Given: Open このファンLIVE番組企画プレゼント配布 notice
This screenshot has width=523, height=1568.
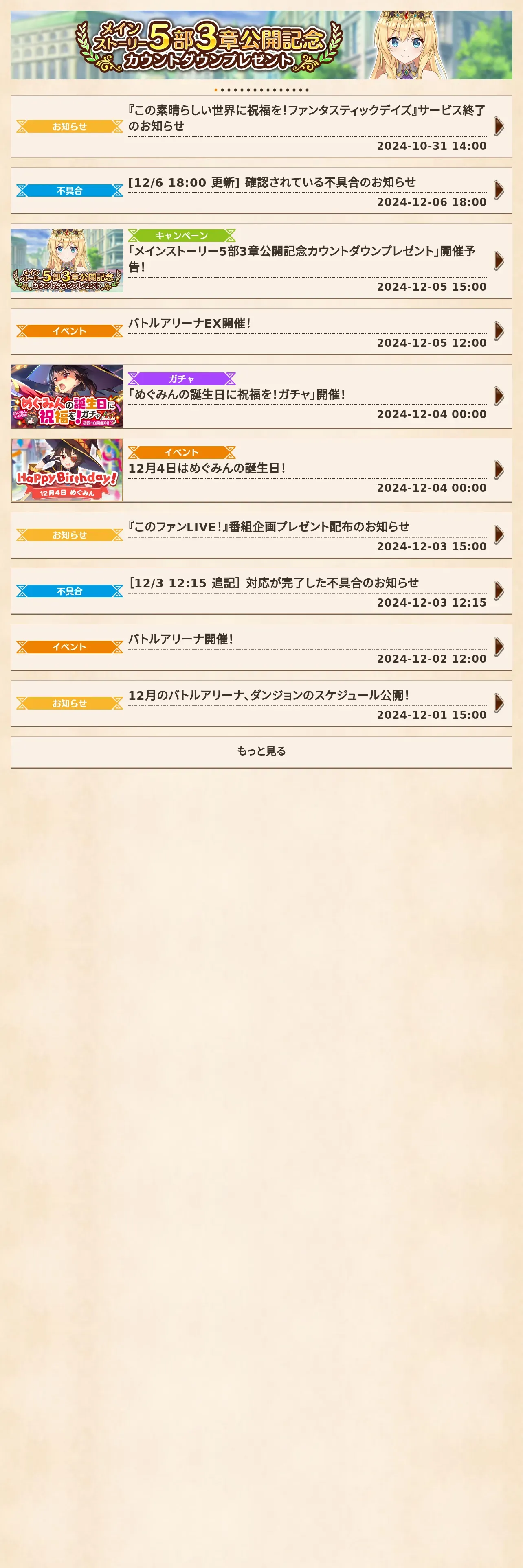Looking at the screenshot, I should pos(261,535).
